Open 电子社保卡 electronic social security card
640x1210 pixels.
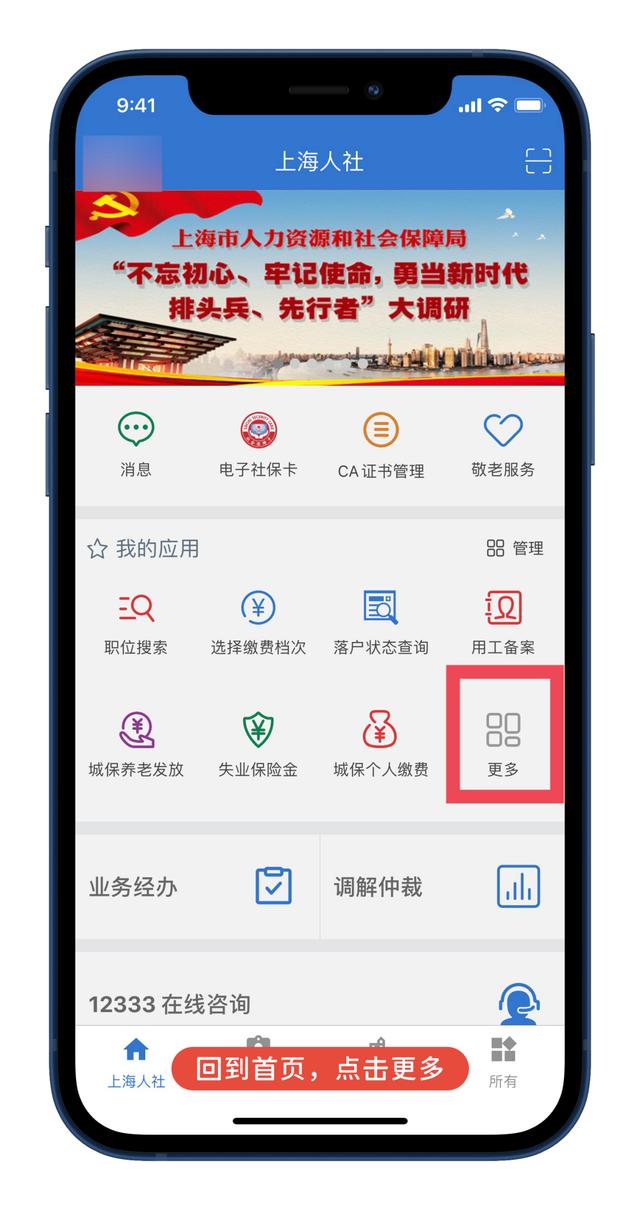click(258, 445)
